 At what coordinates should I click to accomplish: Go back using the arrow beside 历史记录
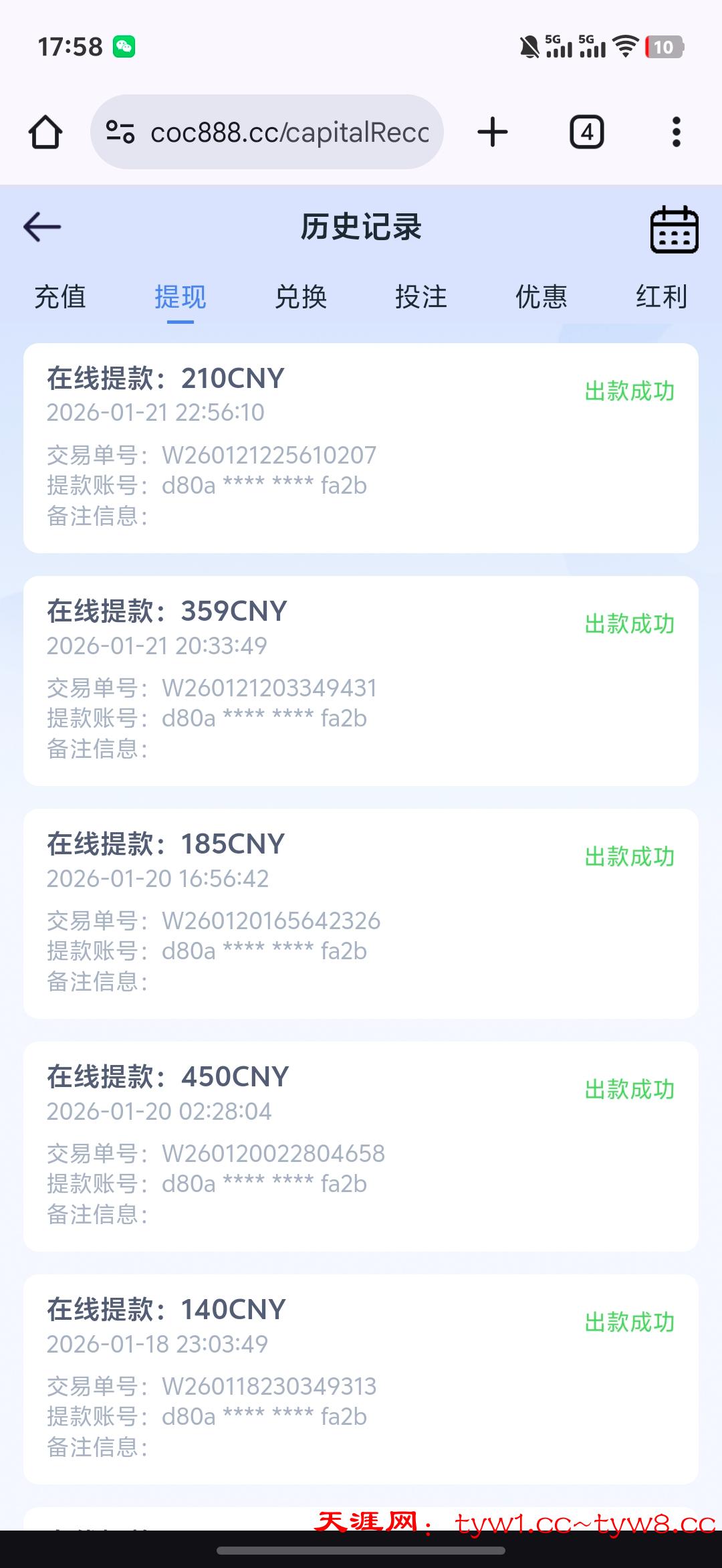[x=42, y=227]
